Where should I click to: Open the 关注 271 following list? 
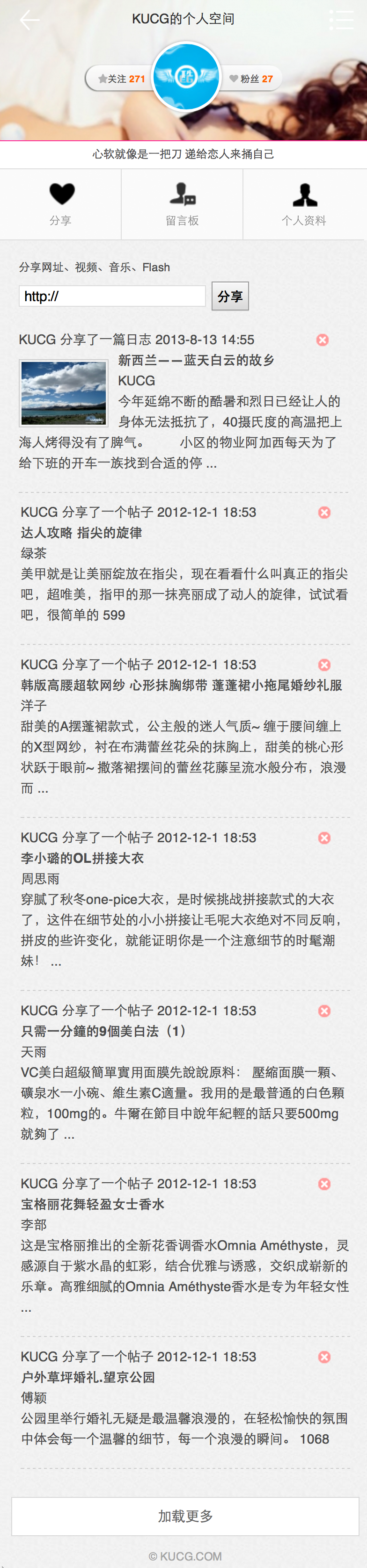pyautogui.click(x=121, y=79)
